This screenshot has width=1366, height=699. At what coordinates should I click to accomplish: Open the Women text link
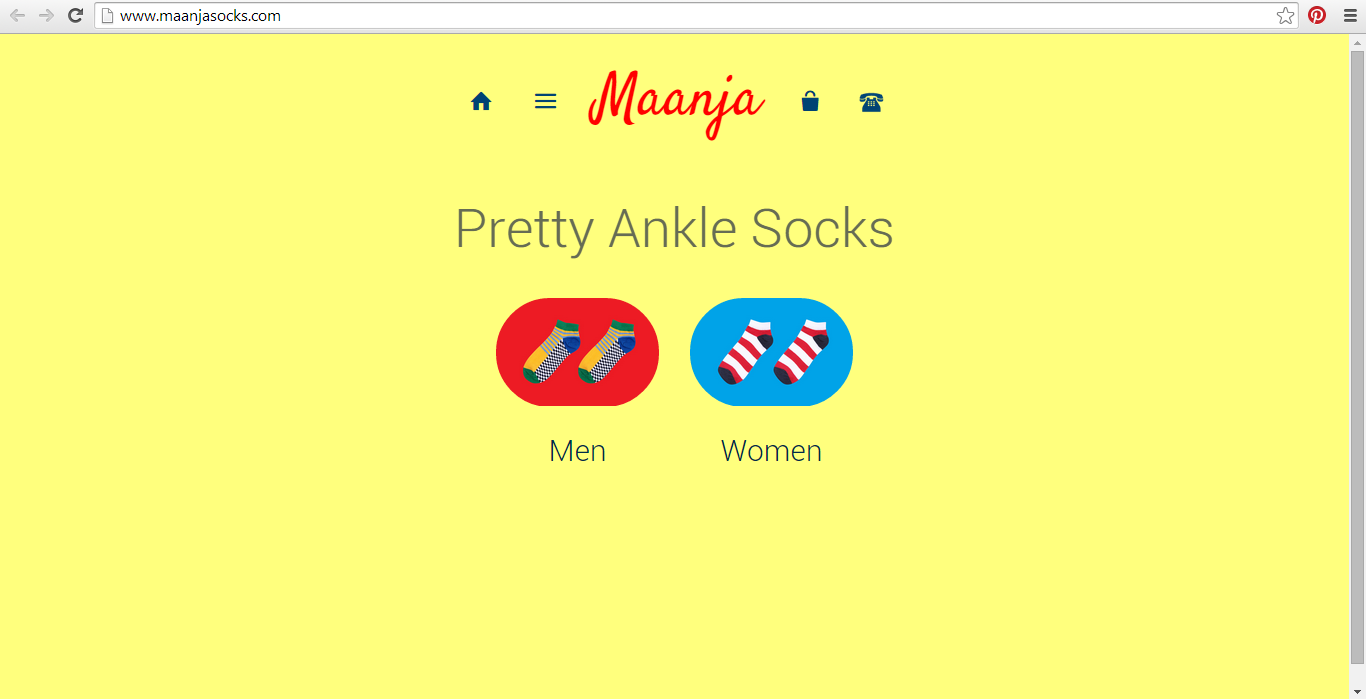coord(771,451)
